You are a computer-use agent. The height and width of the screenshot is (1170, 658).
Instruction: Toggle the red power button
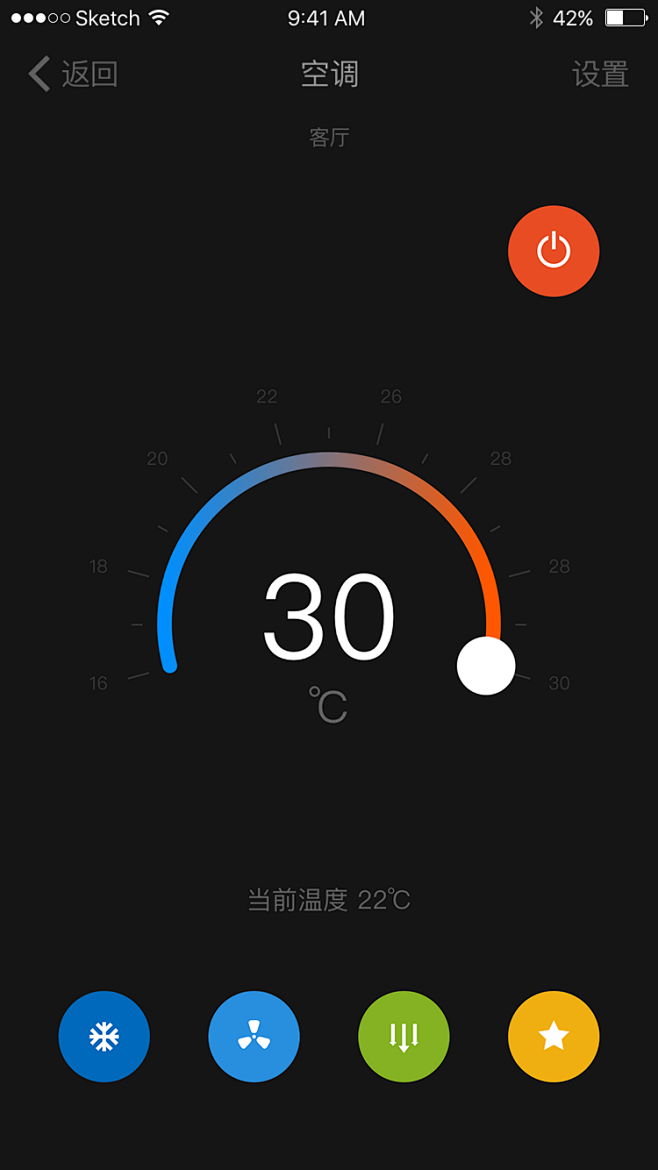[554, 251]
